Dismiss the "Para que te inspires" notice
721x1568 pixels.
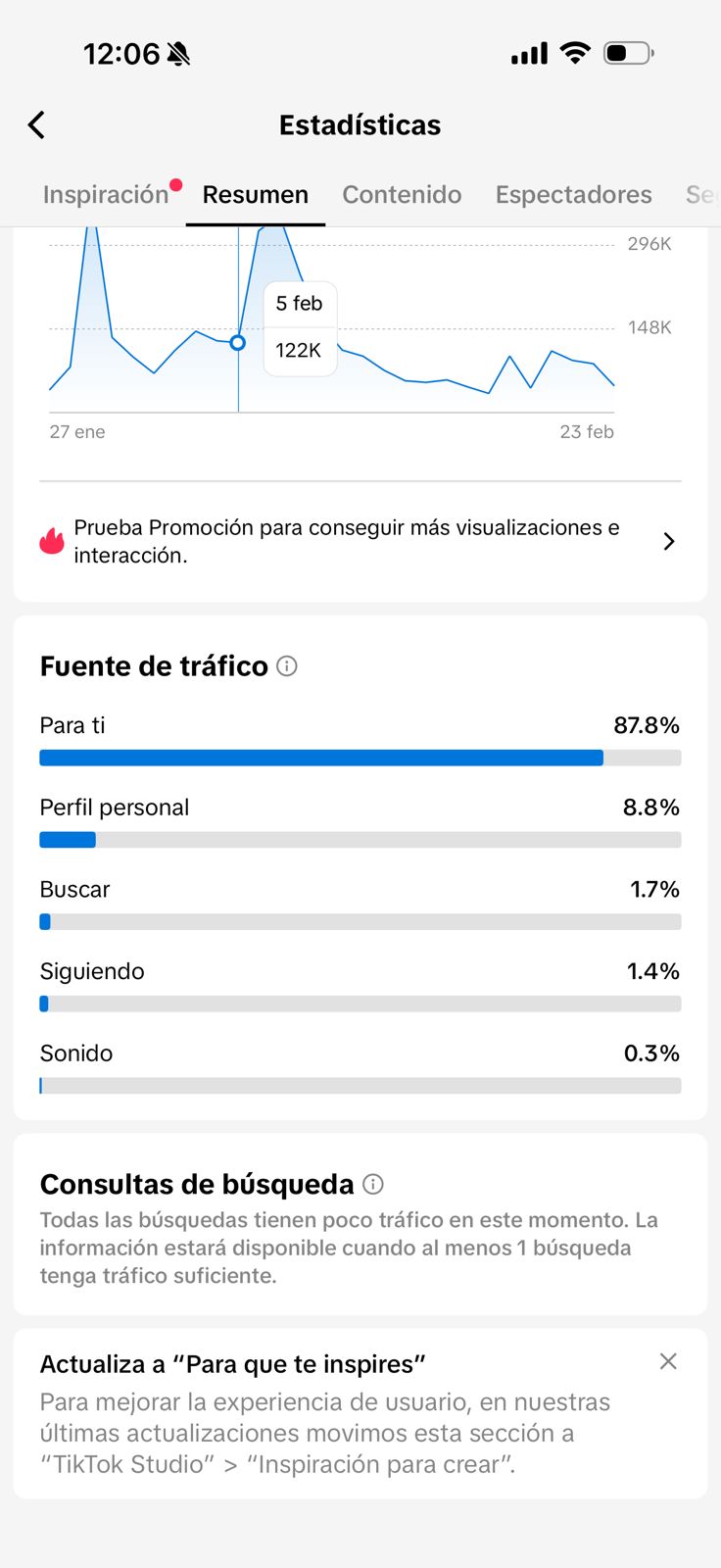pyautogui.click(x=668, y=1361)
